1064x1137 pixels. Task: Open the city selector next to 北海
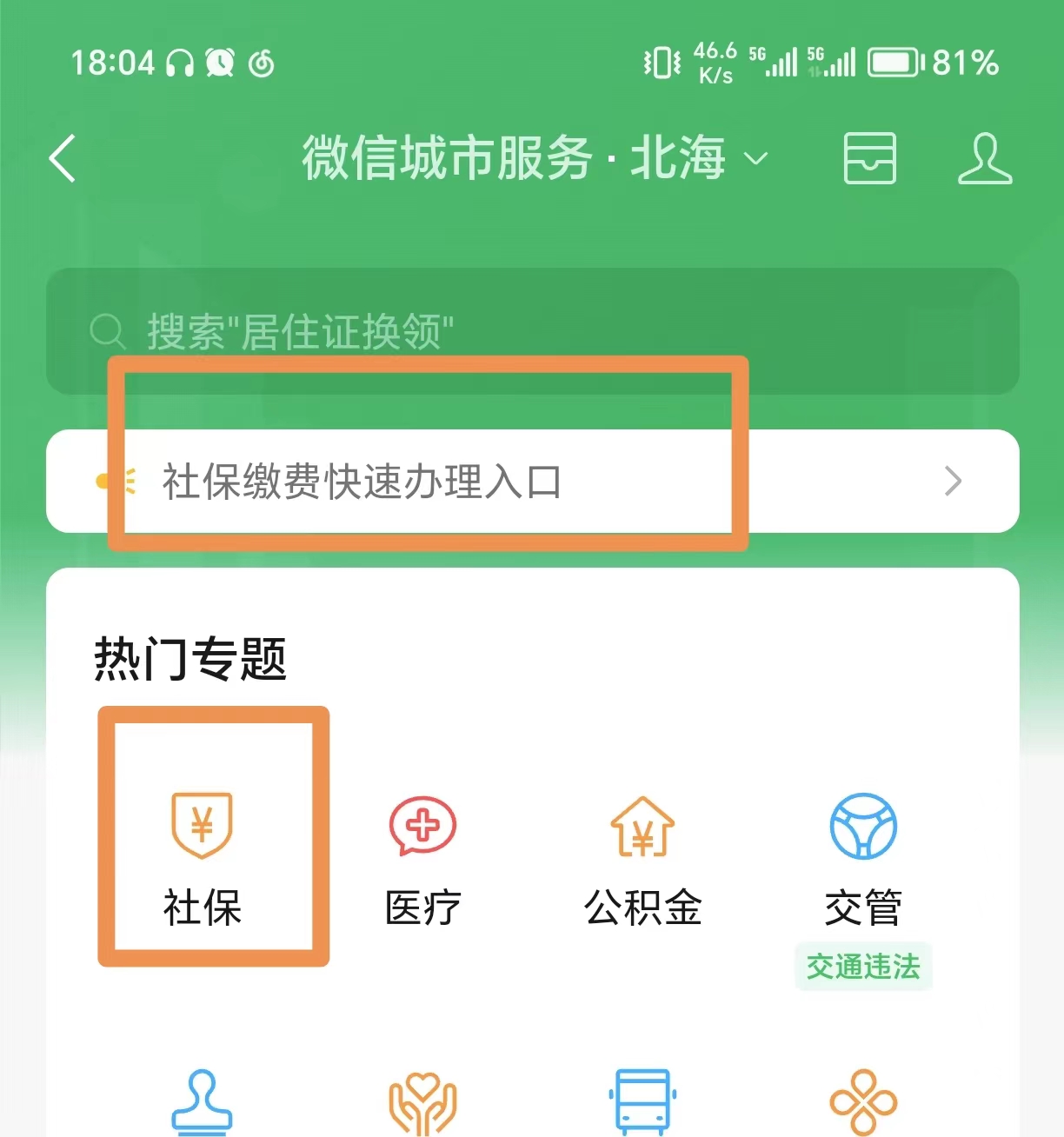coord(756,158)
